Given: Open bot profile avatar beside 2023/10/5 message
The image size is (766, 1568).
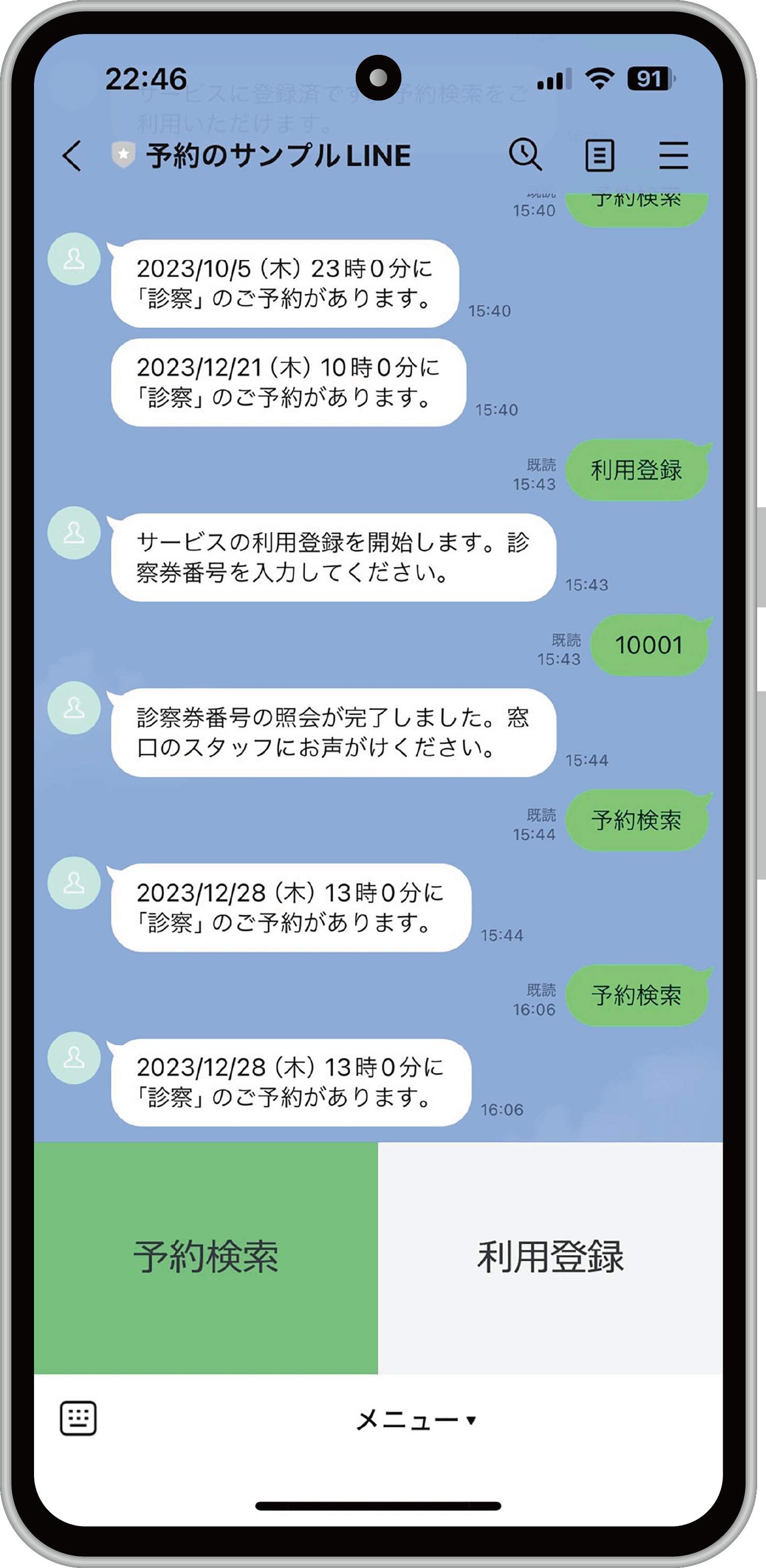Looking at the screenshot, I should click(x=74, y=259).
